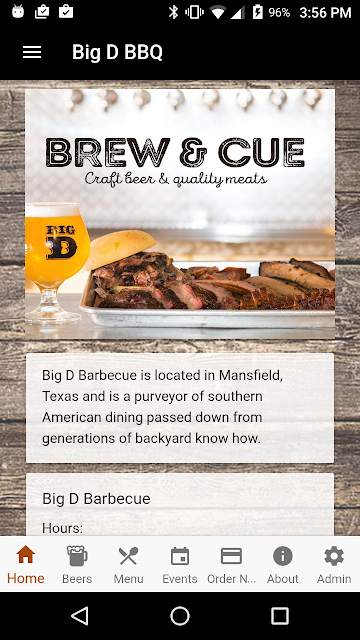Switch to the Beers tab
360x640 pixels.
(77, 564)
